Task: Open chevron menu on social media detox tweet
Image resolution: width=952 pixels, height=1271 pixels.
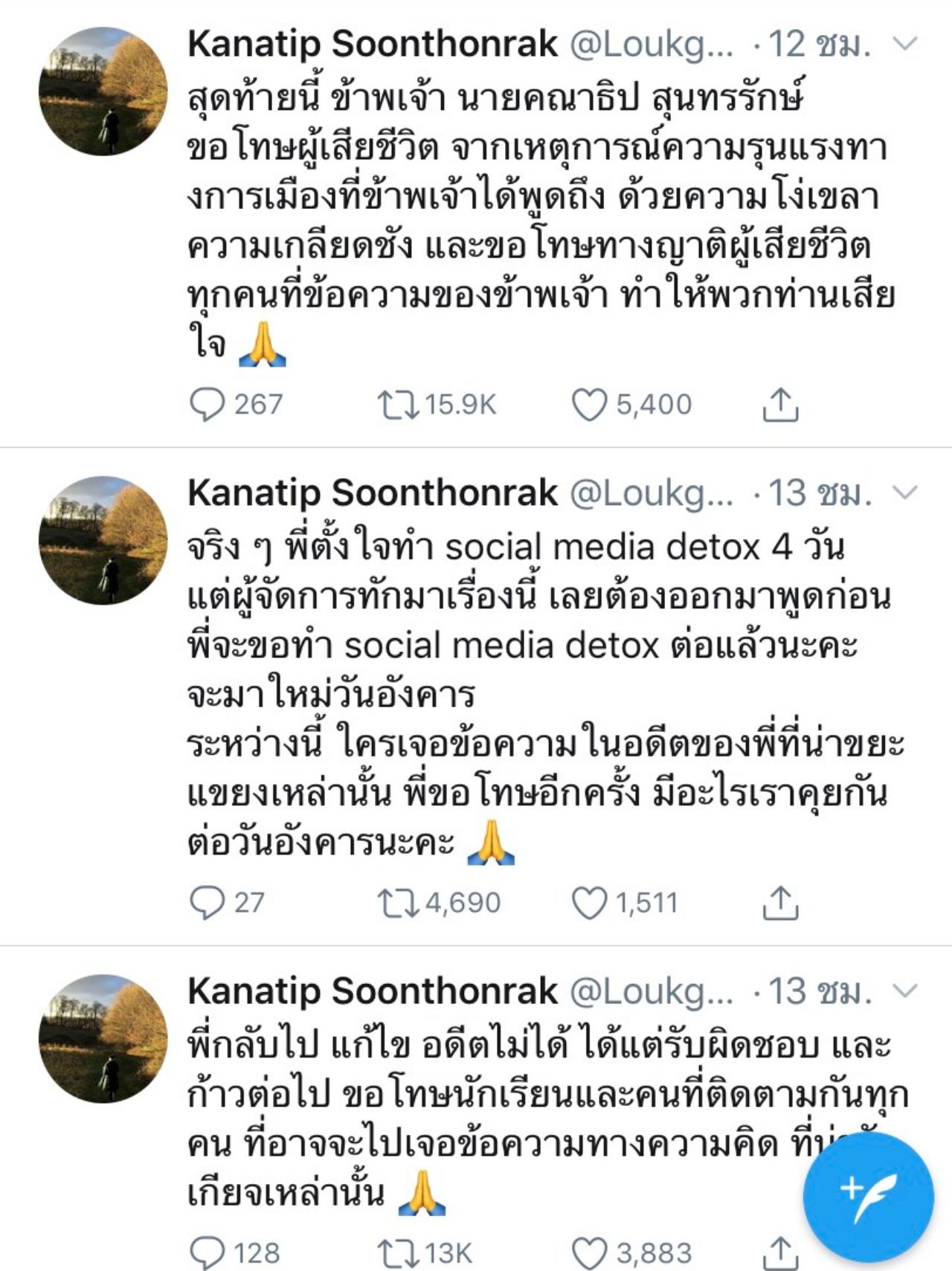Action: (x=904, y=492)
